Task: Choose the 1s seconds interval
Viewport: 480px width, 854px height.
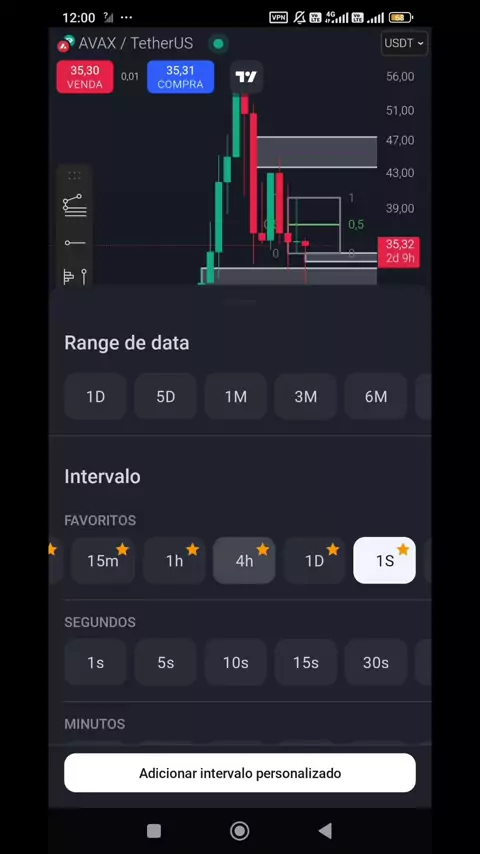Action: (x=95, y=662)
